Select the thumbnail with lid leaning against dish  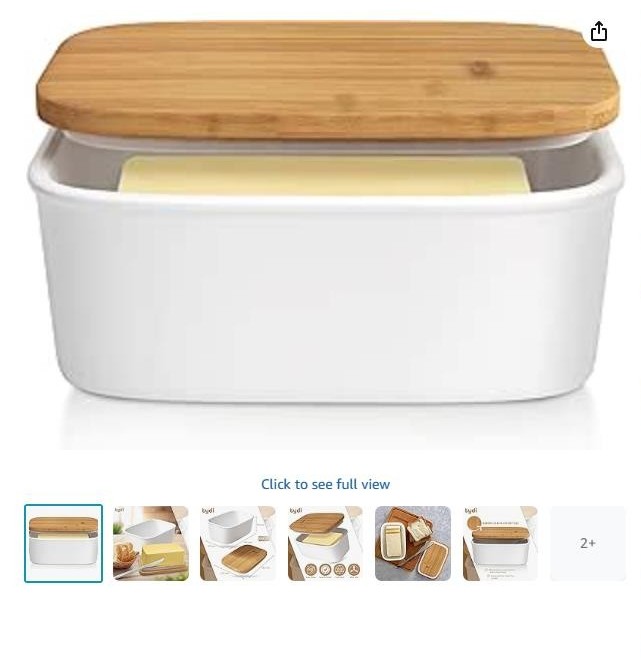click(238, 543)
